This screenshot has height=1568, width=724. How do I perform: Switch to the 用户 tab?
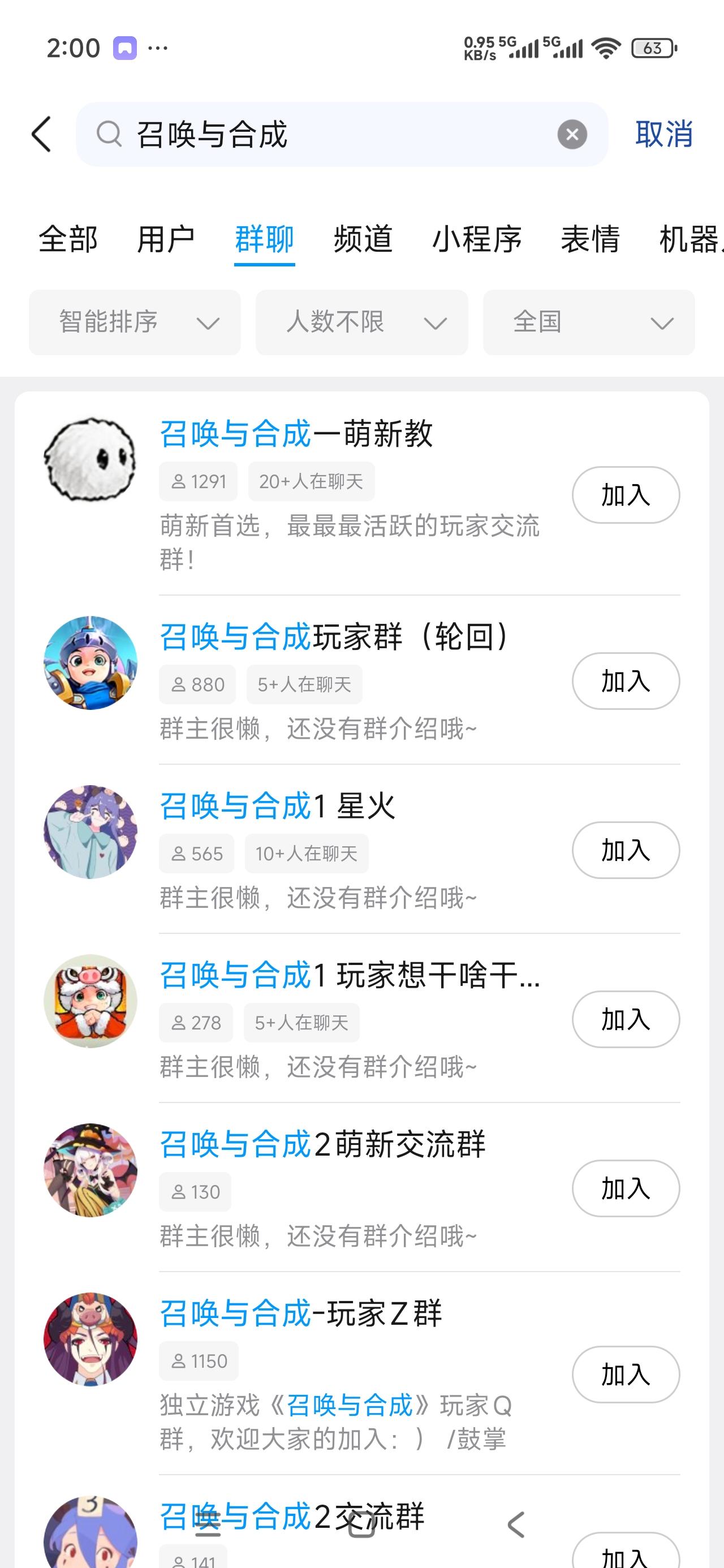[166, 239]
